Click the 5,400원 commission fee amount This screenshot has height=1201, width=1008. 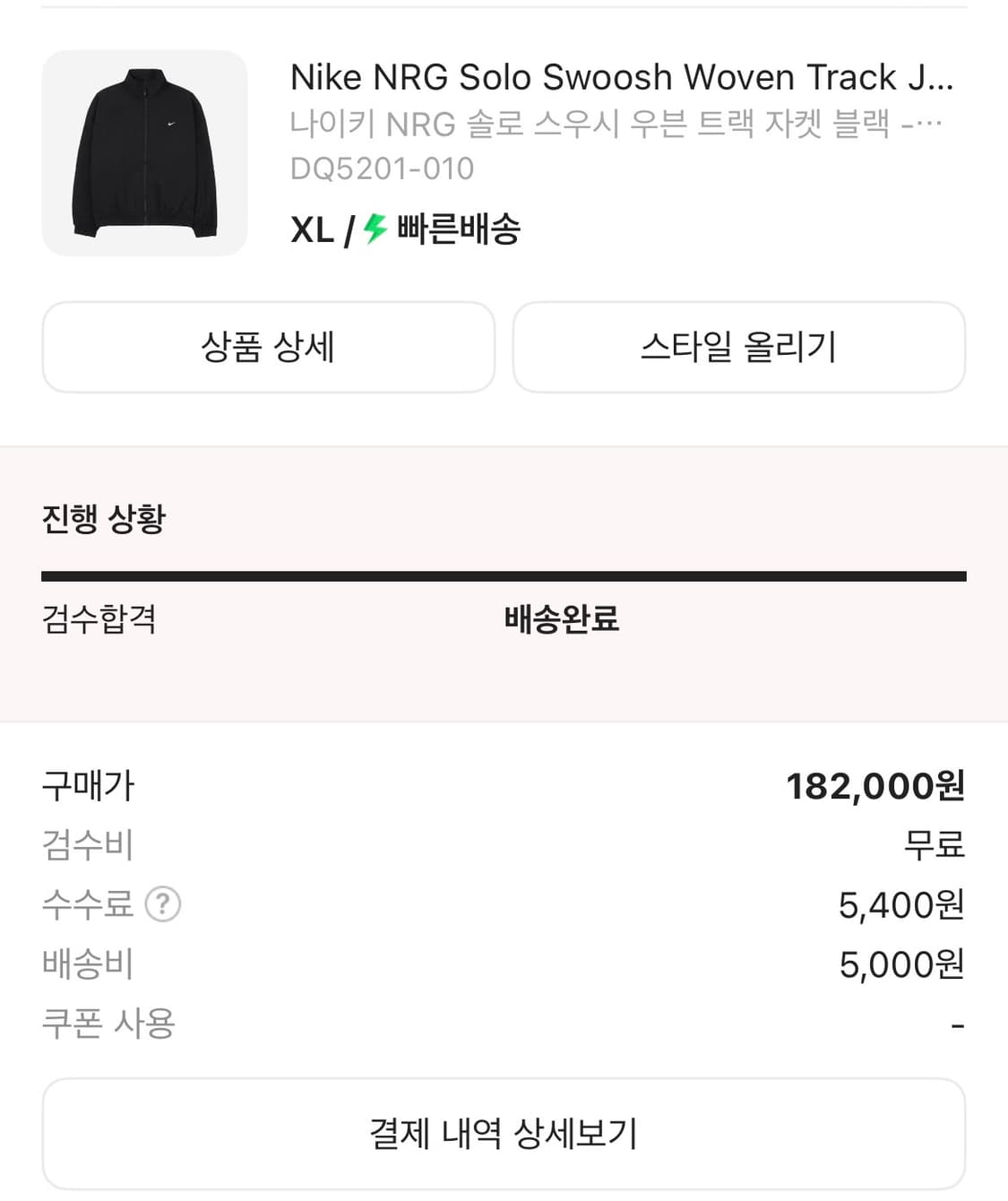898,905
